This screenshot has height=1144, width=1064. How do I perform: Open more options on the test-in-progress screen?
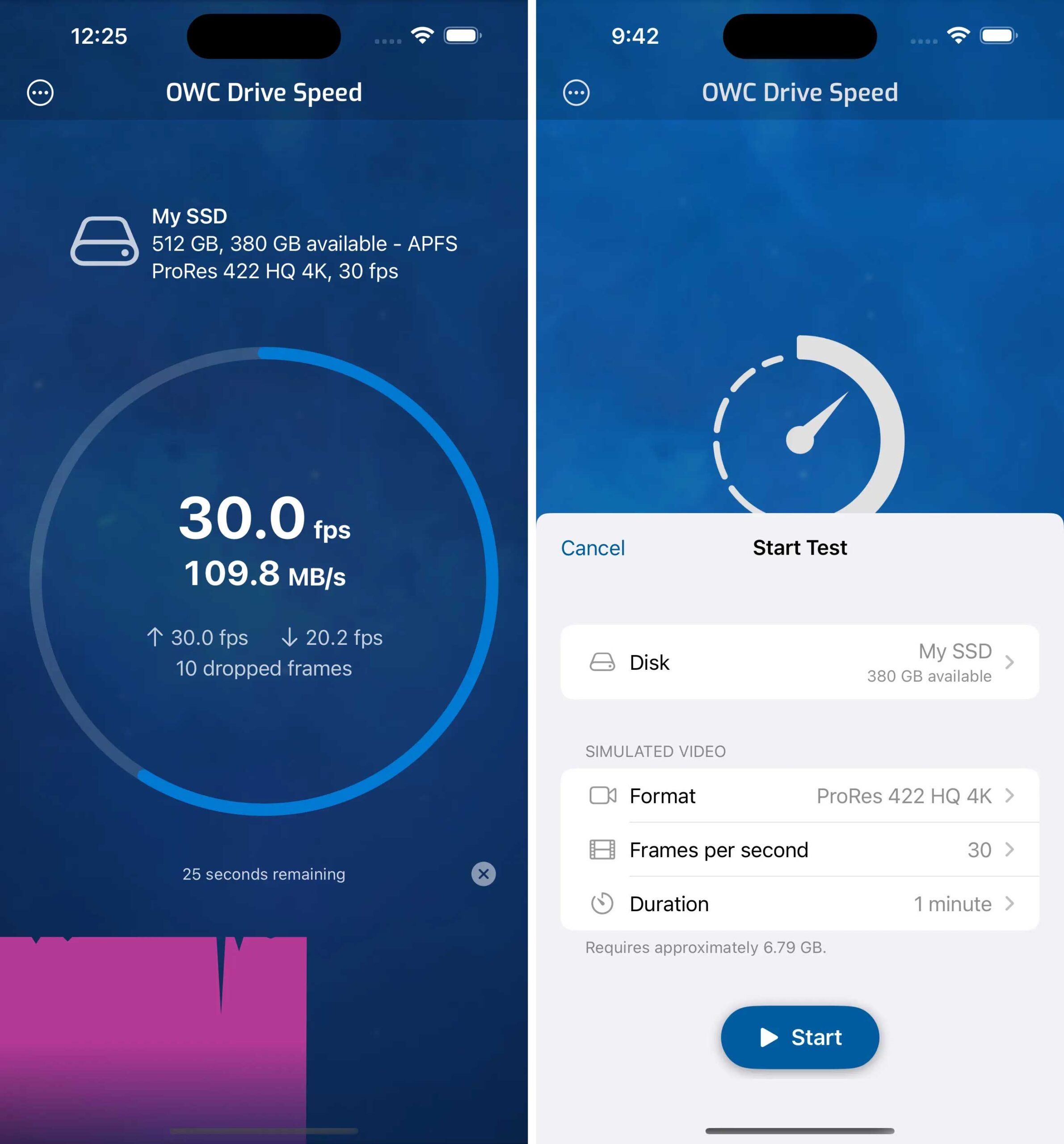tap(40, 93)
